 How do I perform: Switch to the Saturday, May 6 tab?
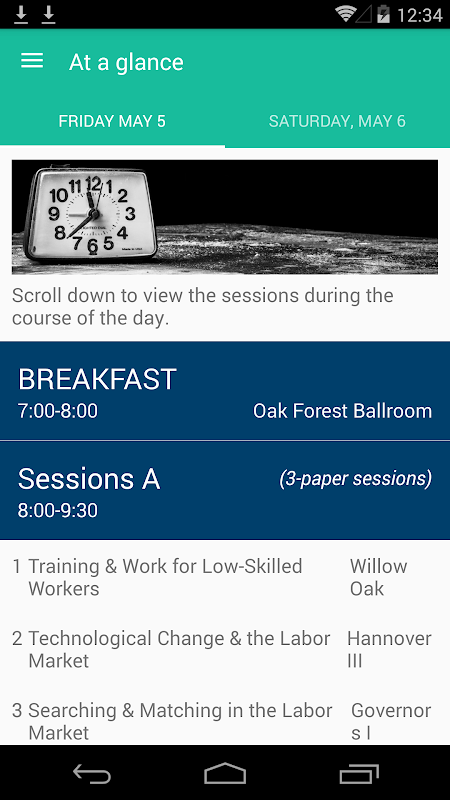click(x=337, y=121)
